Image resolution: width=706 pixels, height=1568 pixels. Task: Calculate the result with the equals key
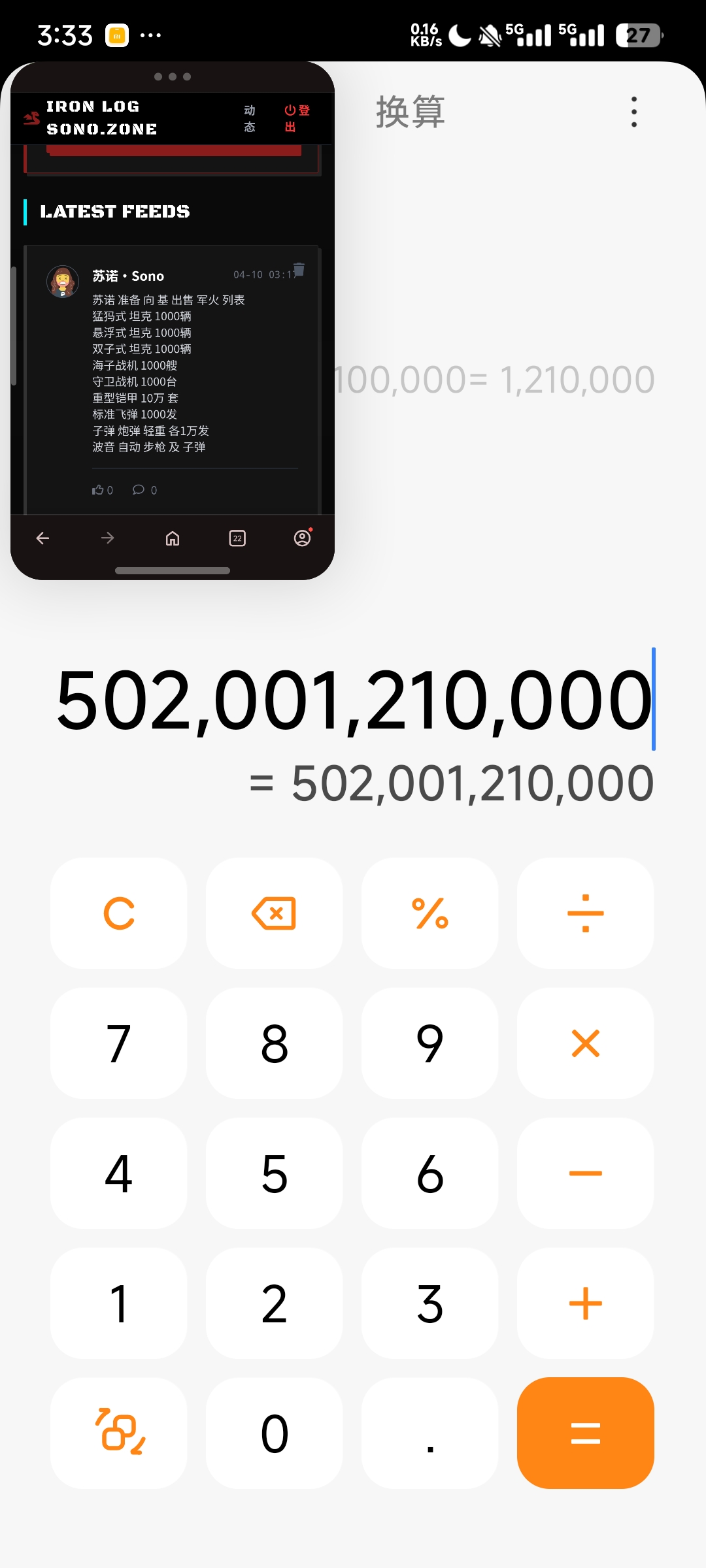click(x=585, y=1433)
